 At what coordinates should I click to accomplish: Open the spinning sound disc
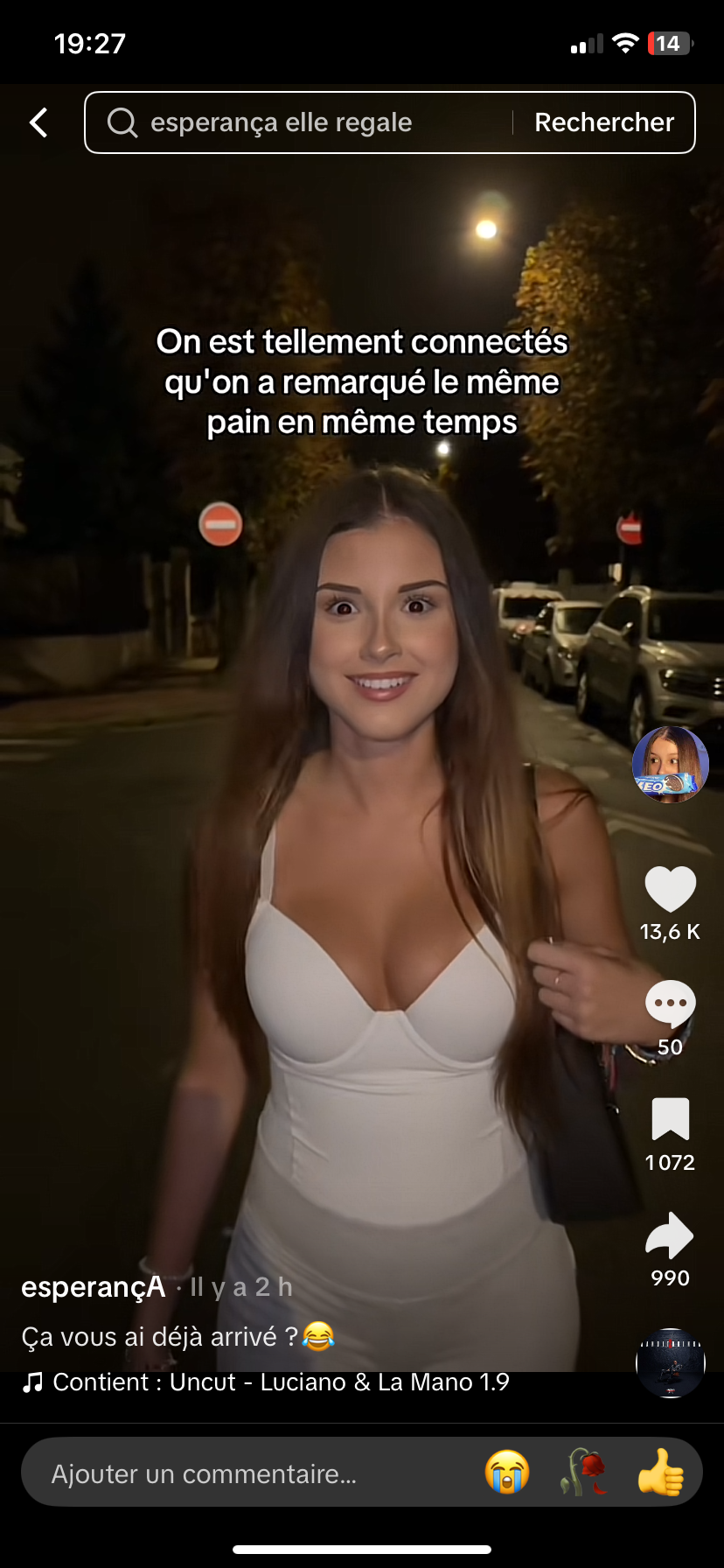[x=670, y=1362]
